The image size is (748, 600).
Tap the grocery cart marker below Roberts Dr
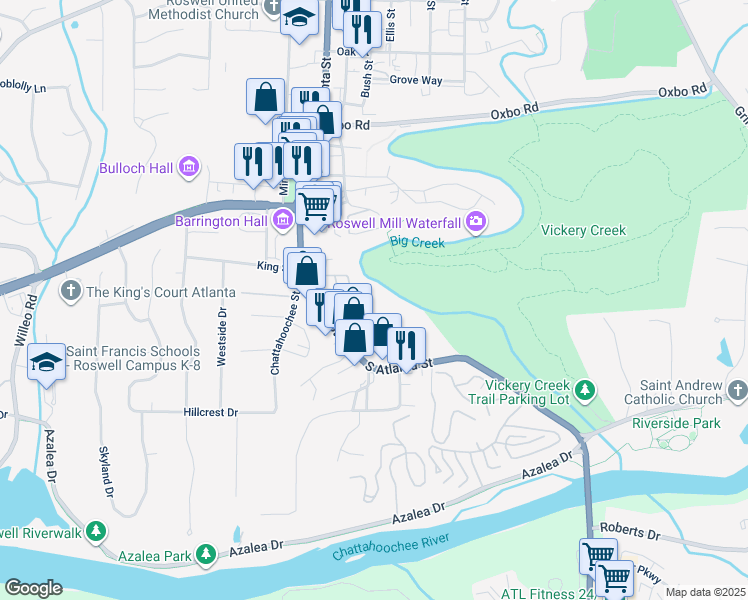pos(614,579)
